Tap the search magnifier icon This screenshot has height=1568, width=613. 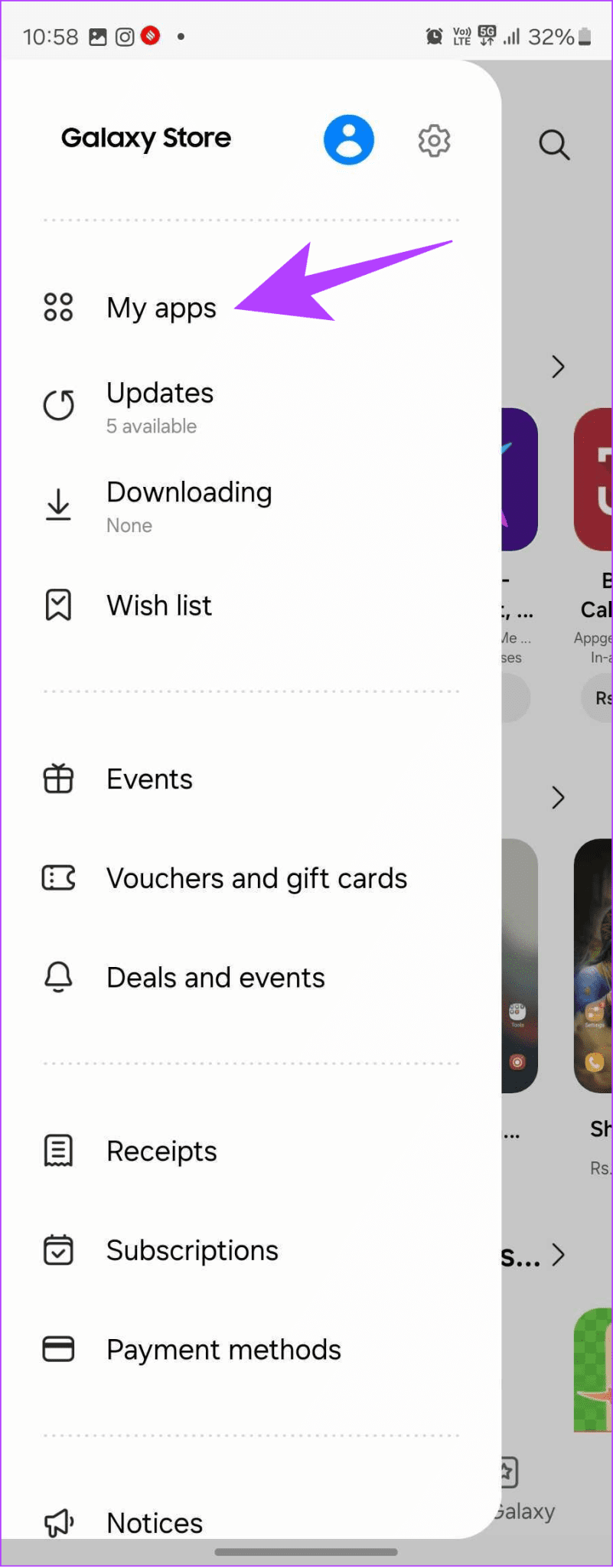[x=554, y=144]
